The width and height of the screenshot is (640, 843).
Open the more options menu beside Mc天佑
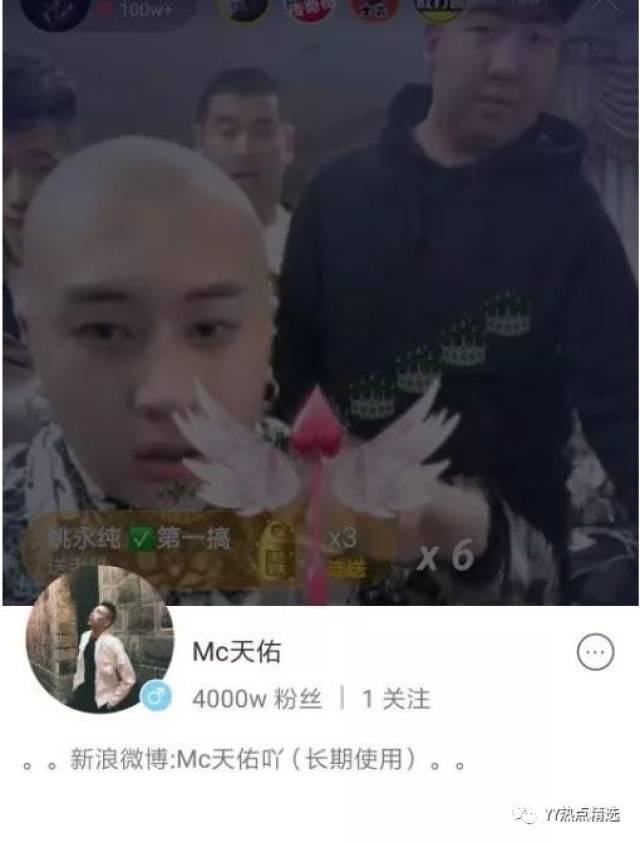pyautogui.click(x=596, y=653)
